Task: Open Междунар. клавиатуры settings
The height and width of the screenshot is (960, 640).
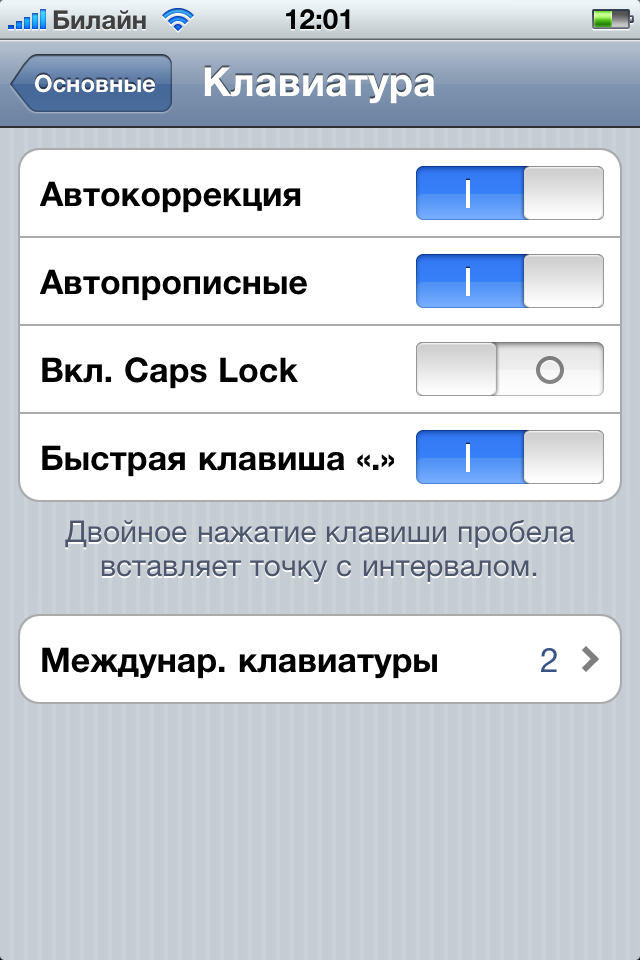Action: pyautogui.click(x=320, y=660)
